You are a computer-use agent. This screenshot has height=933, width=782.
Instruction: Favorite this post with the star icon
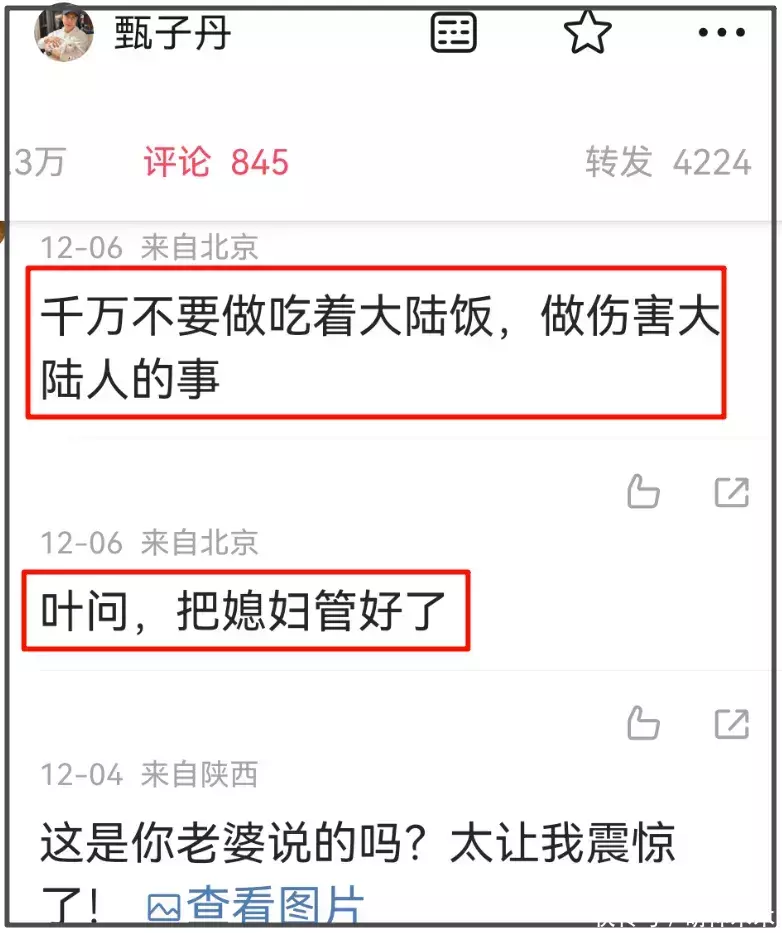[587, 33]
